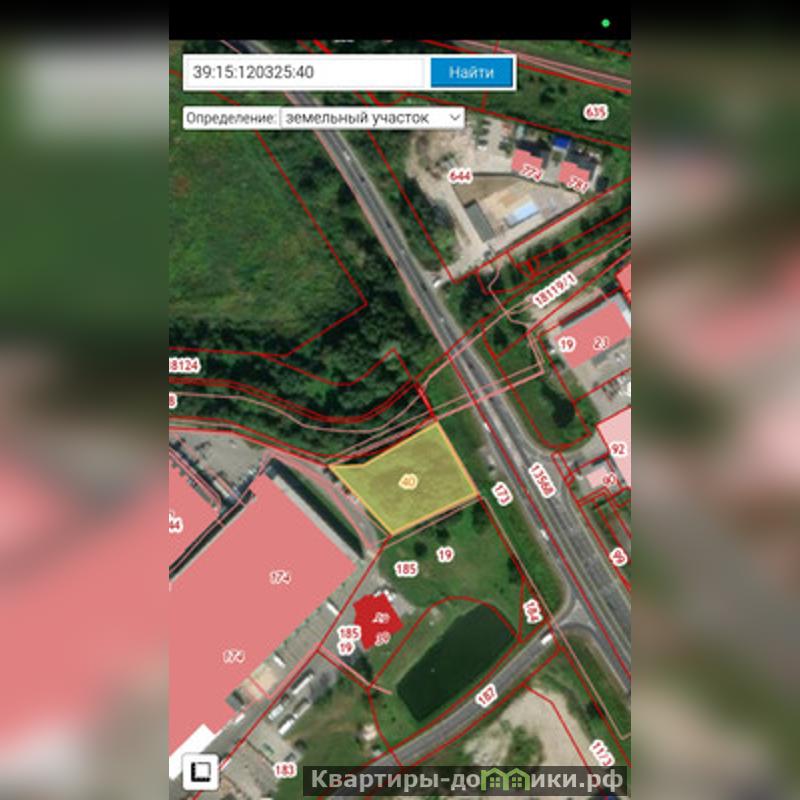Tap the Найти search button

coord(471,73)
